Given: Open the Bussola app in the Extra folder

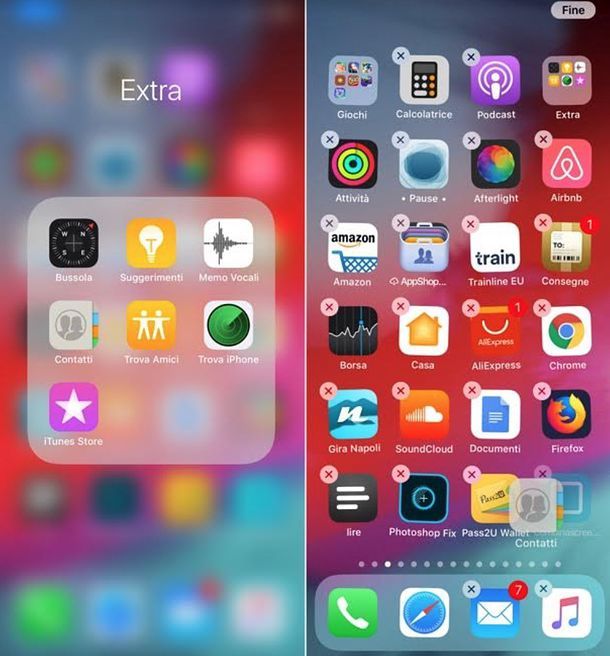Looking at the screenshot, I should [x=74, y=243].
